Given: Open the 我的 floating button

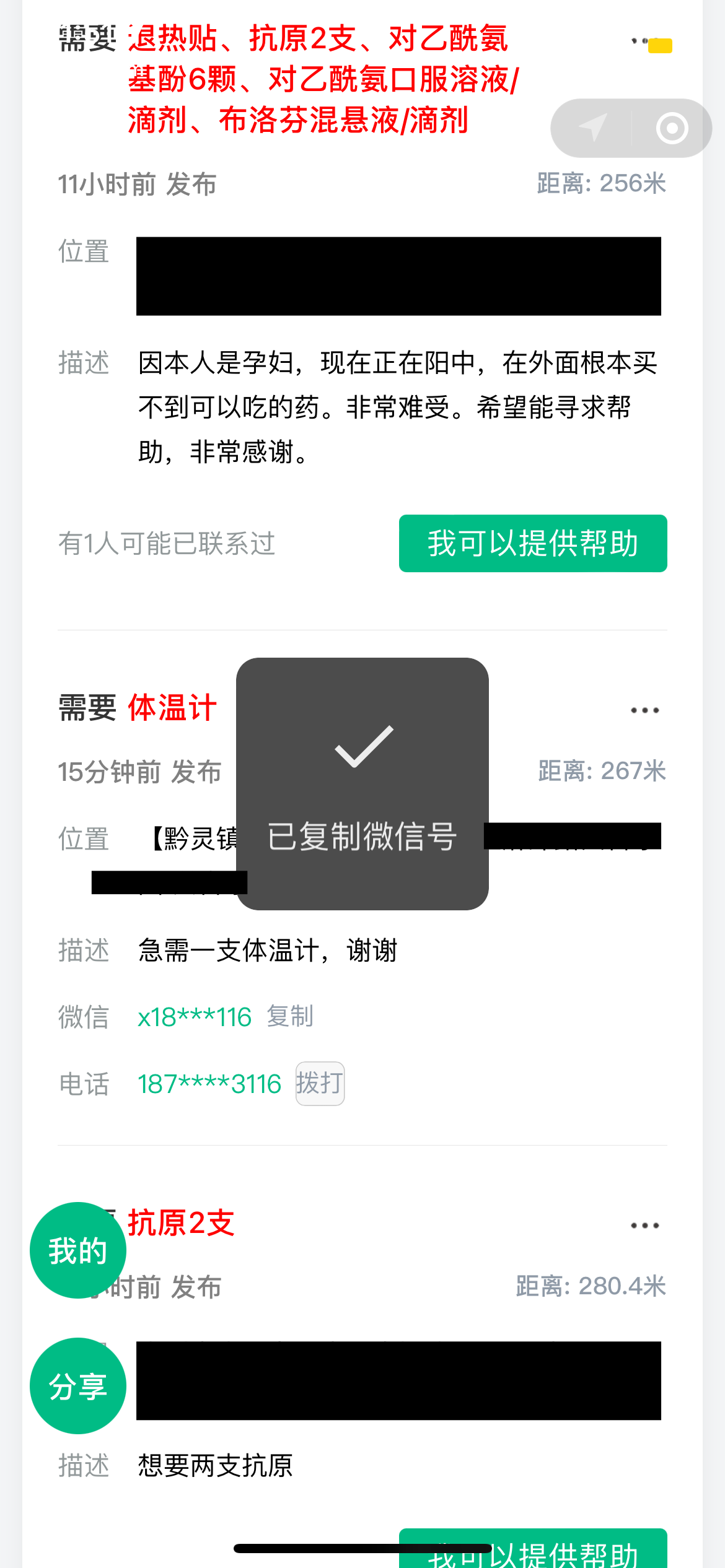Looking at the screenshot, I should 78,1250.
